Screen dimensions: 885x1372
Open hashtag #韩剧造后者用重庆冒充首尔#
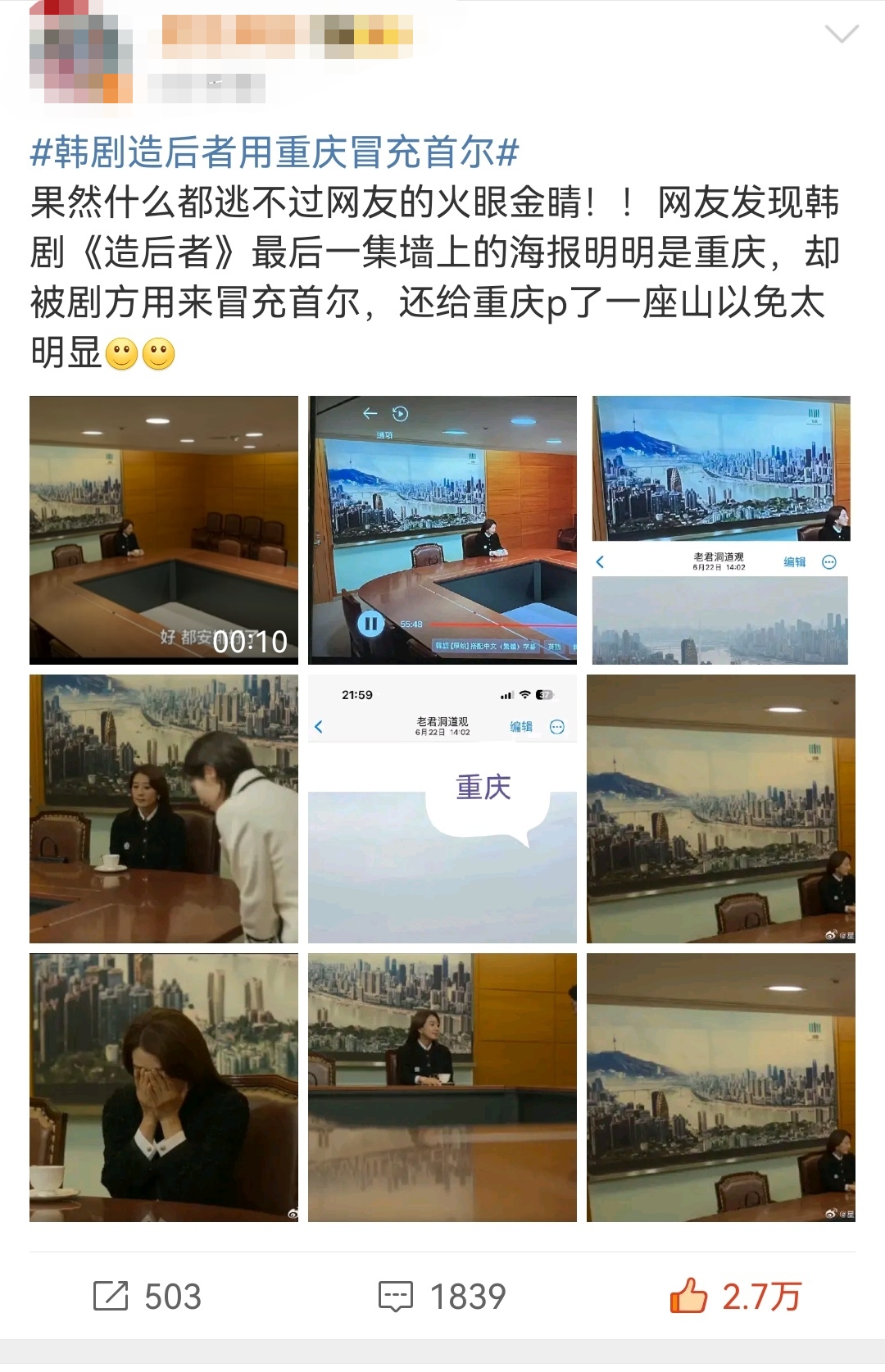pyautogui.click(x=275, y=152)
